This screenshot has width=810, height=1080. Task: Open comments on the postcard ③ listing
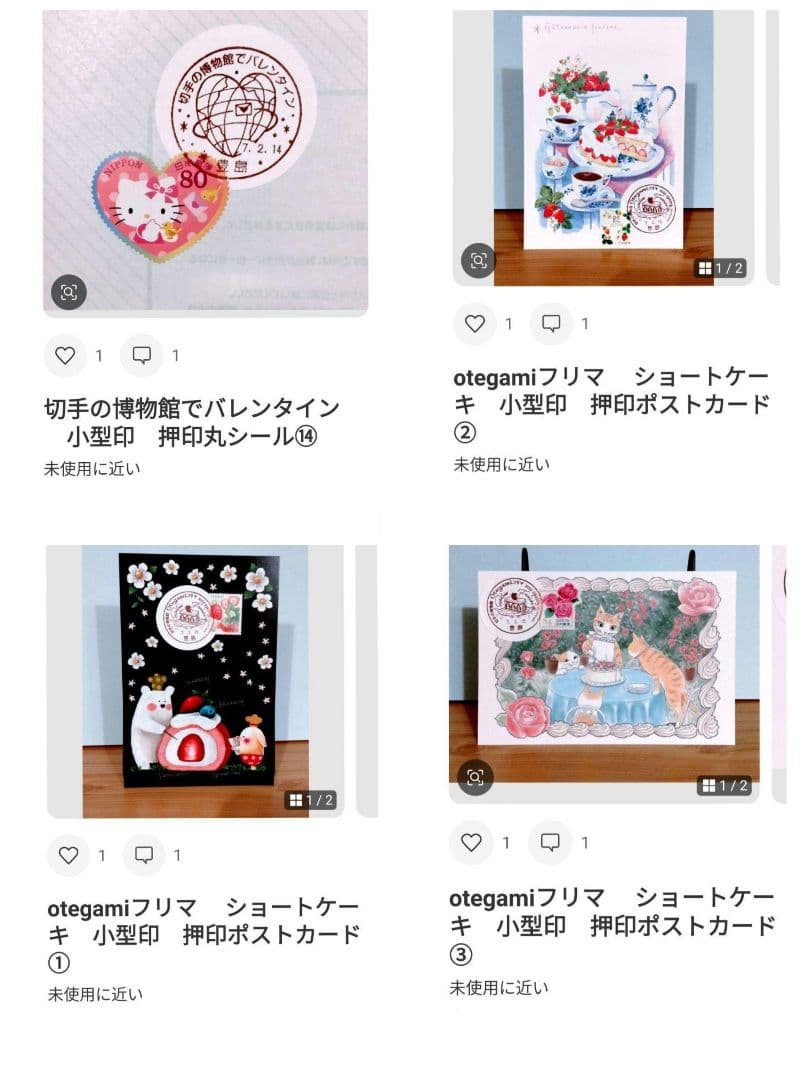(551, 841)
